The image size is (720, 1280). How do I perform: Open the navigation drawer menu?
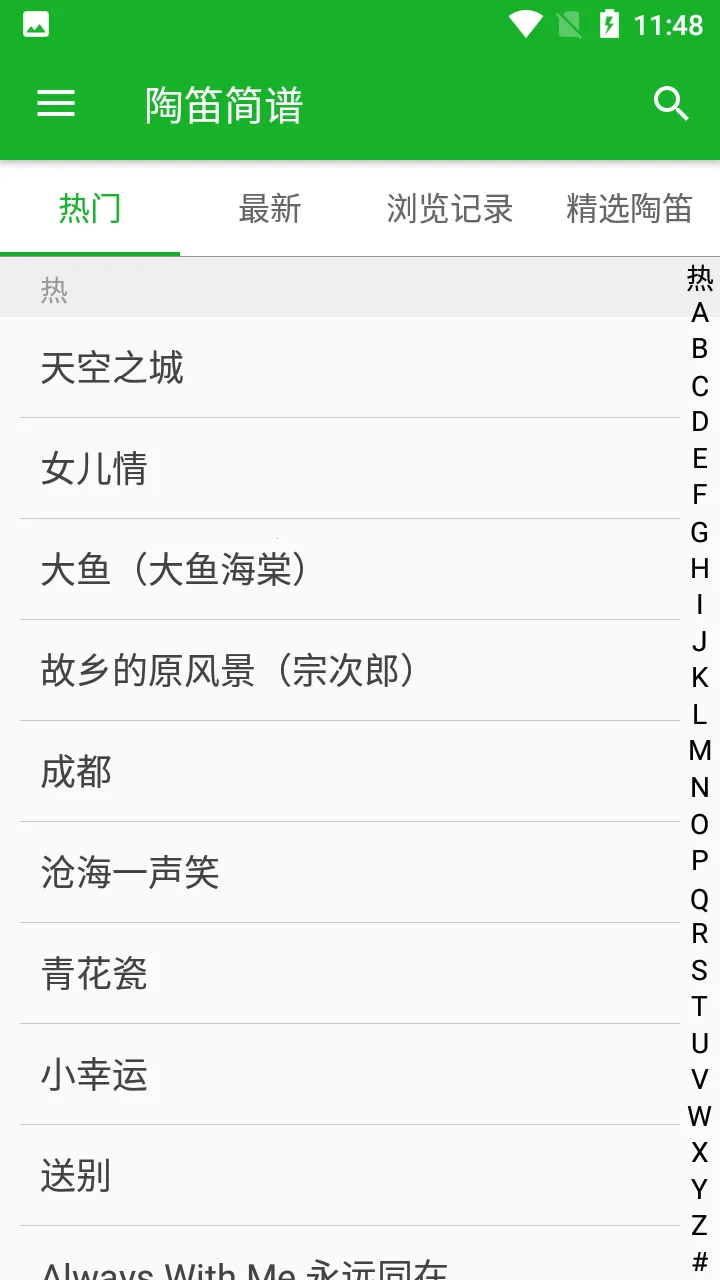point(55,104)
